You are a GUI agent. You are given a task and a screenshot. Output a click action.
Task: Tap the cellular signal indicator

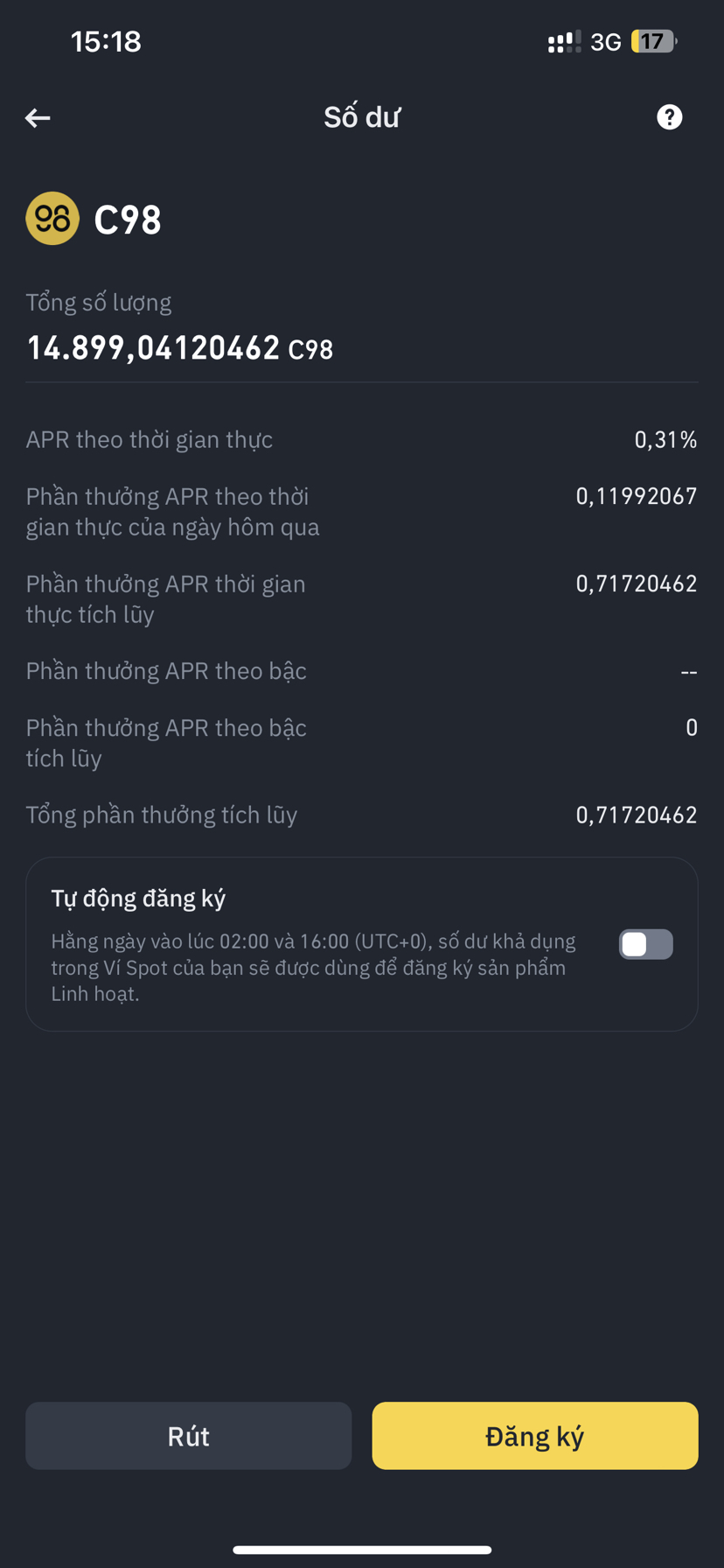(564, 40)
